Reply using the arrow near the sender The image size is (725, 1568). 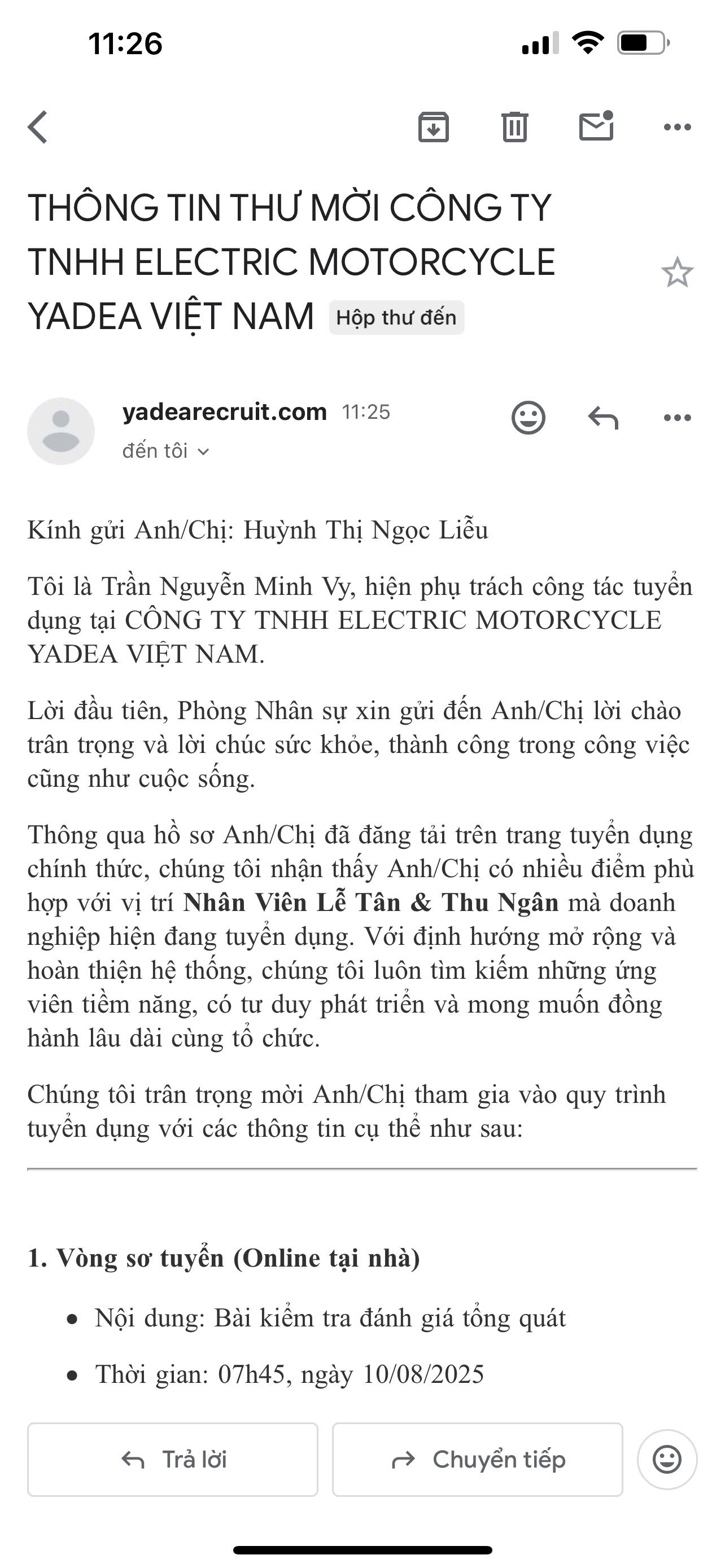click(x=602, y=418)
